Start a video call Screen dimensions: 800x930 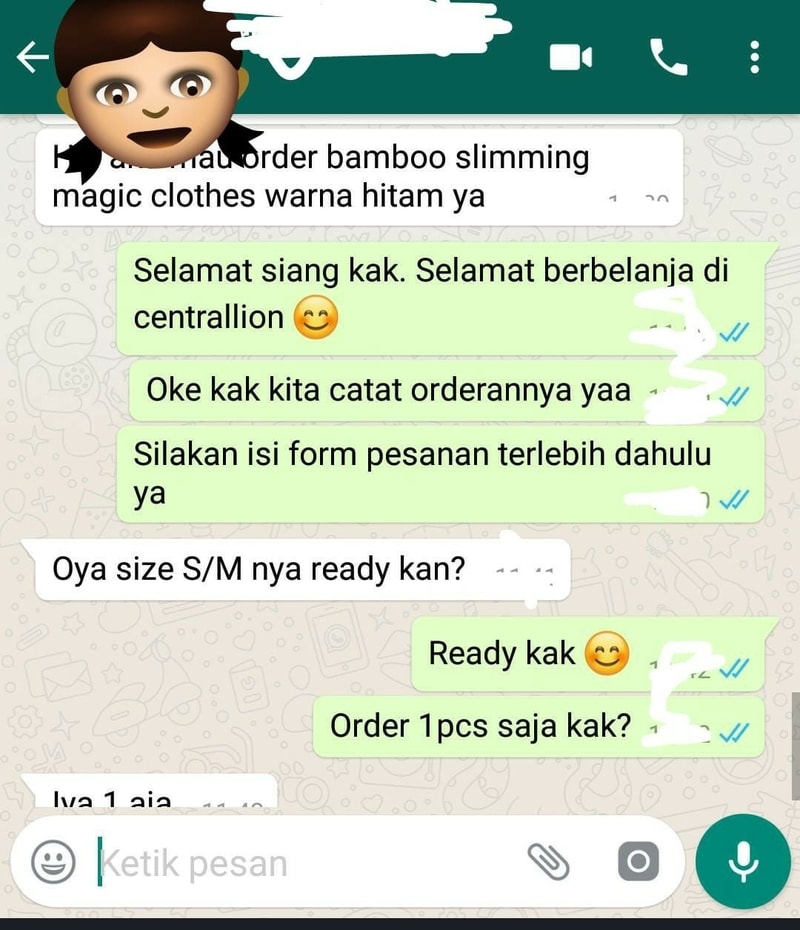[x=571, y=58]
